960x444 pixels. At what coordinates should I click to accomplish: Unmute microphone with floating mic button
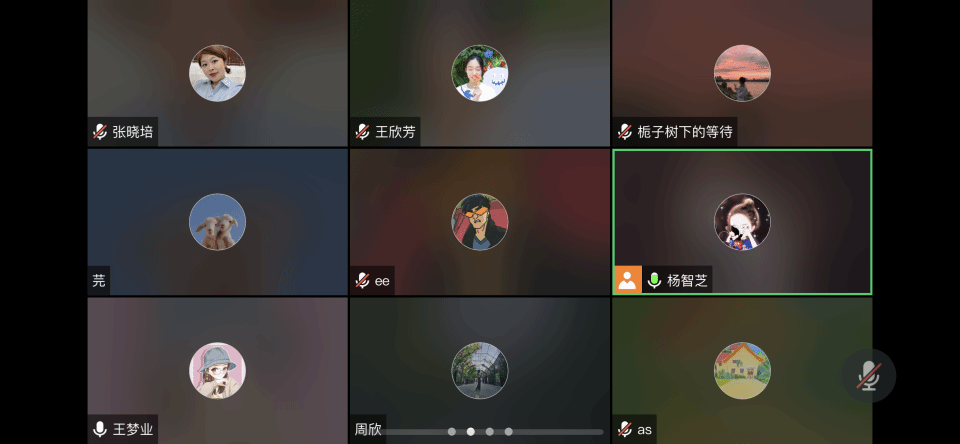pyautogui.click(x=868, y=376)
